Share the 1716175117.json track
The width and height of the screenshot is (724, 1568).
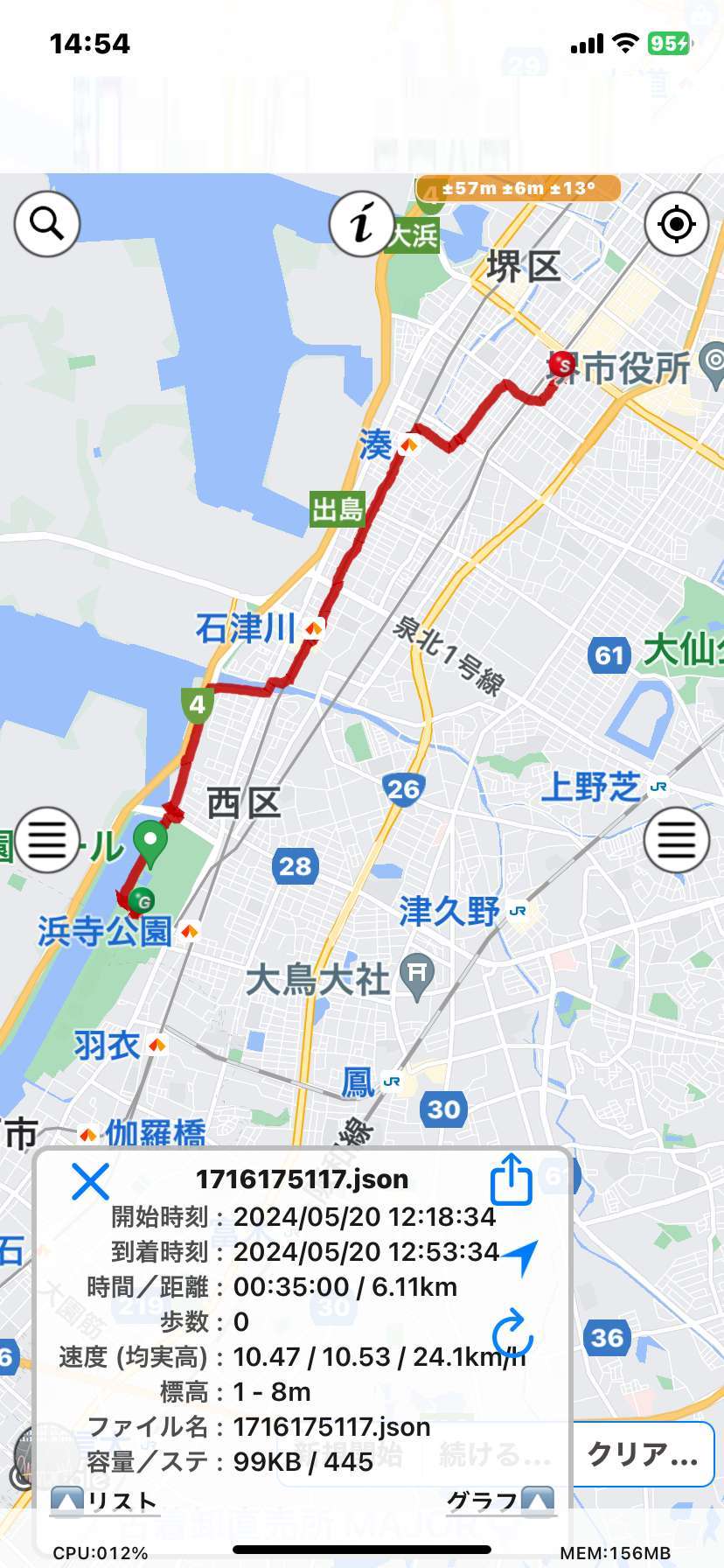pos(512,1179)
